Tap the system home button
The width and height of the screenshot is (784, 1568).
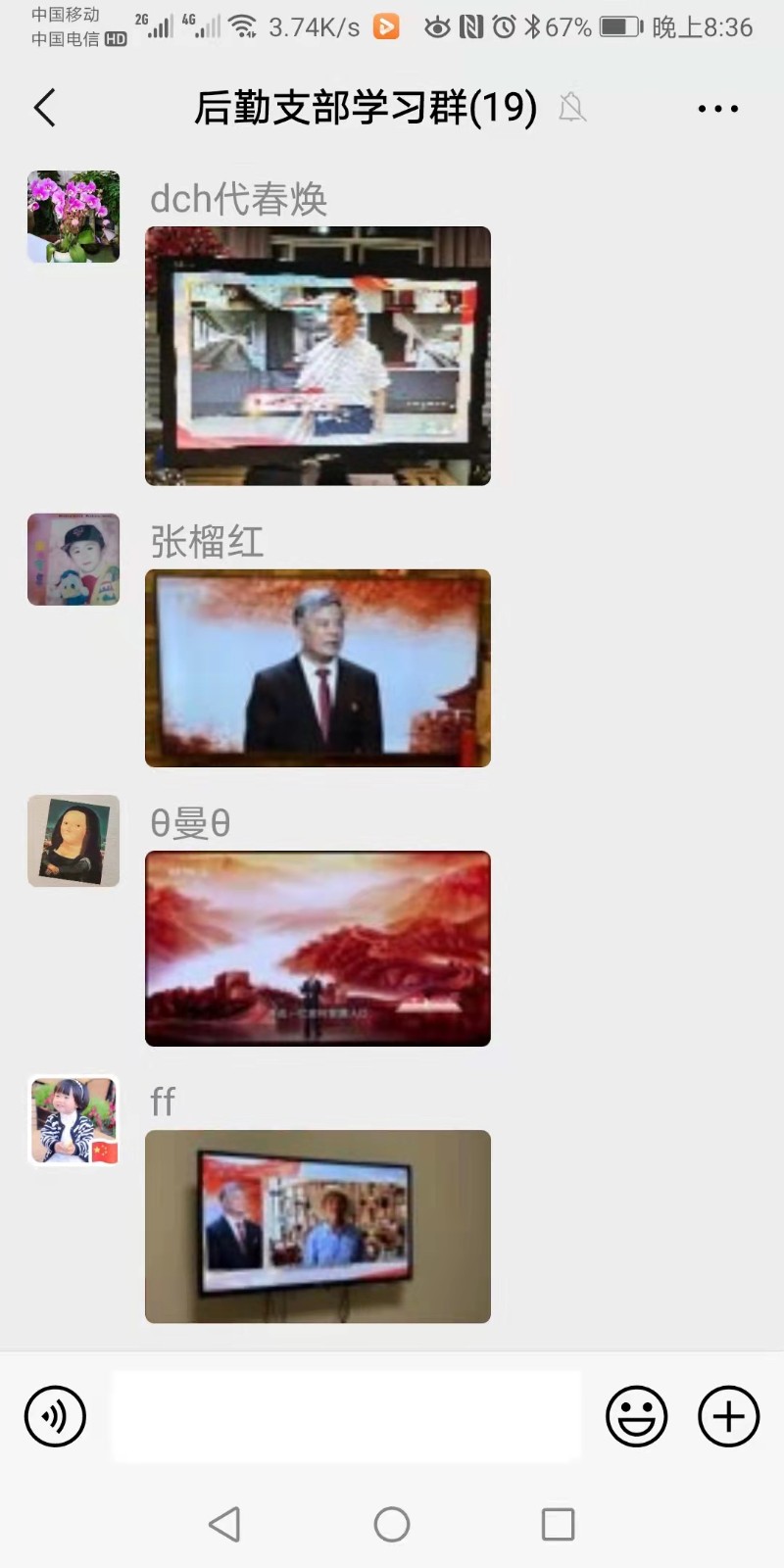coord(392,1524)
